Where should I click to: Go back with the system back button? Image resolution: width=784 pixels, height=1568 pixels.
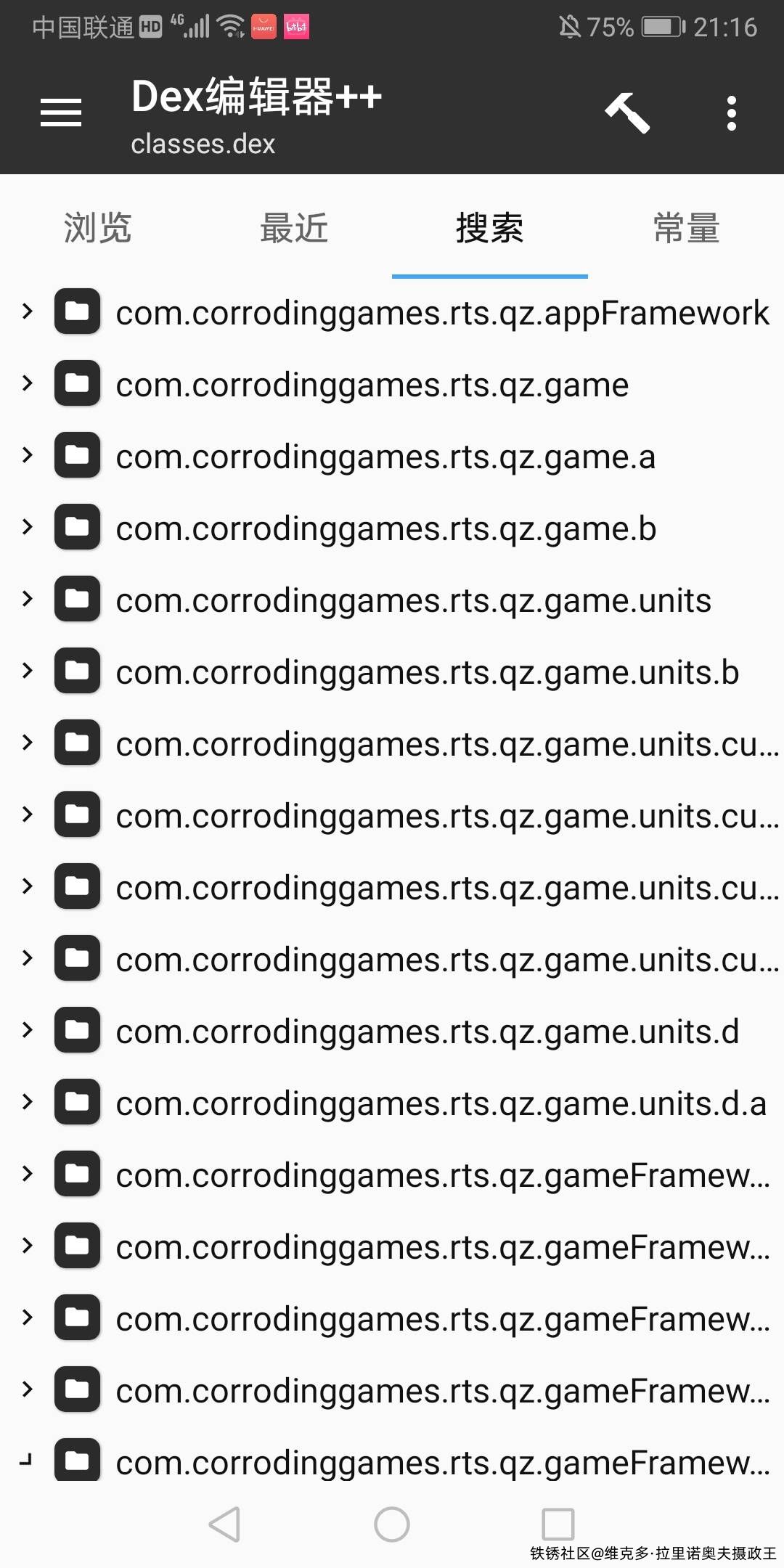(x=224, y=1524)
